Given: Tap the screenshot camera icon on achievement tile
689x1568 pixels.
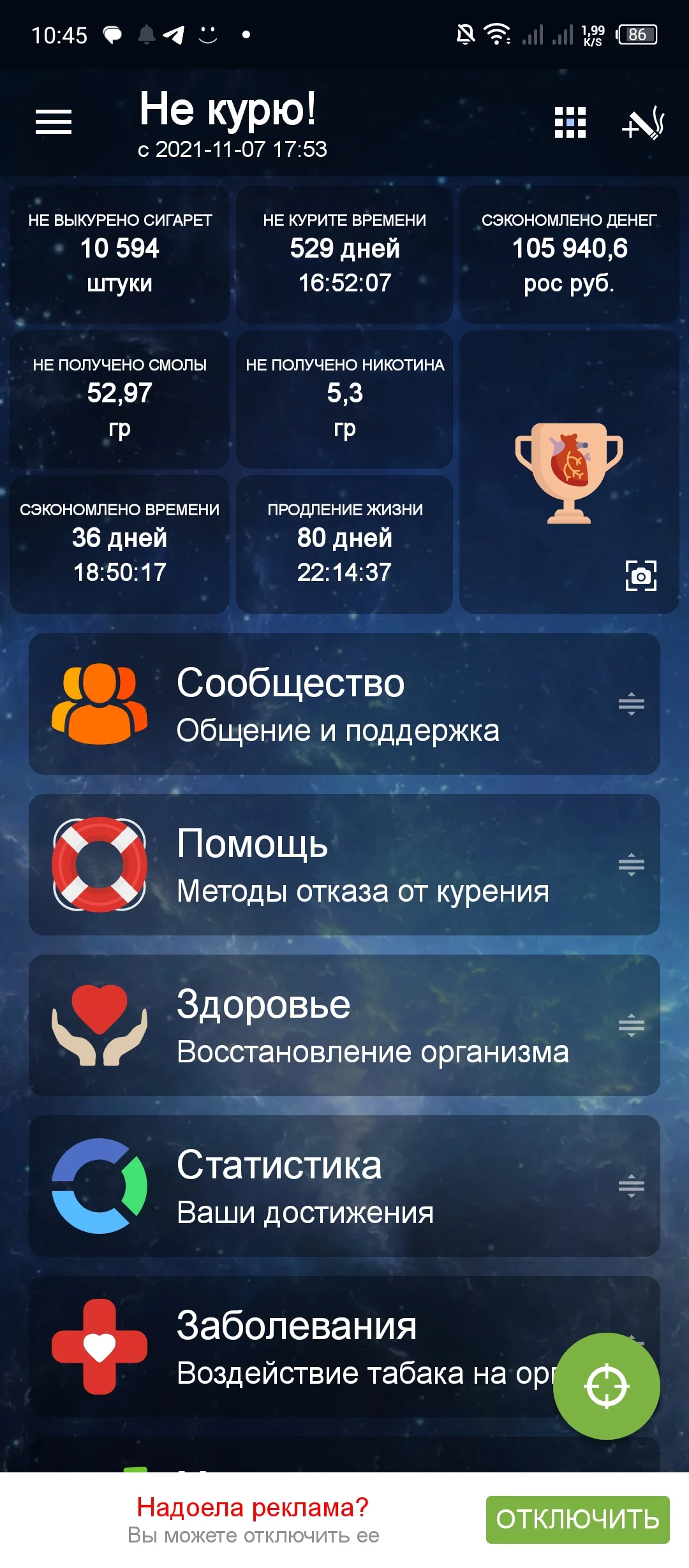Looking at the screenshot, I should tap(642, 576).
